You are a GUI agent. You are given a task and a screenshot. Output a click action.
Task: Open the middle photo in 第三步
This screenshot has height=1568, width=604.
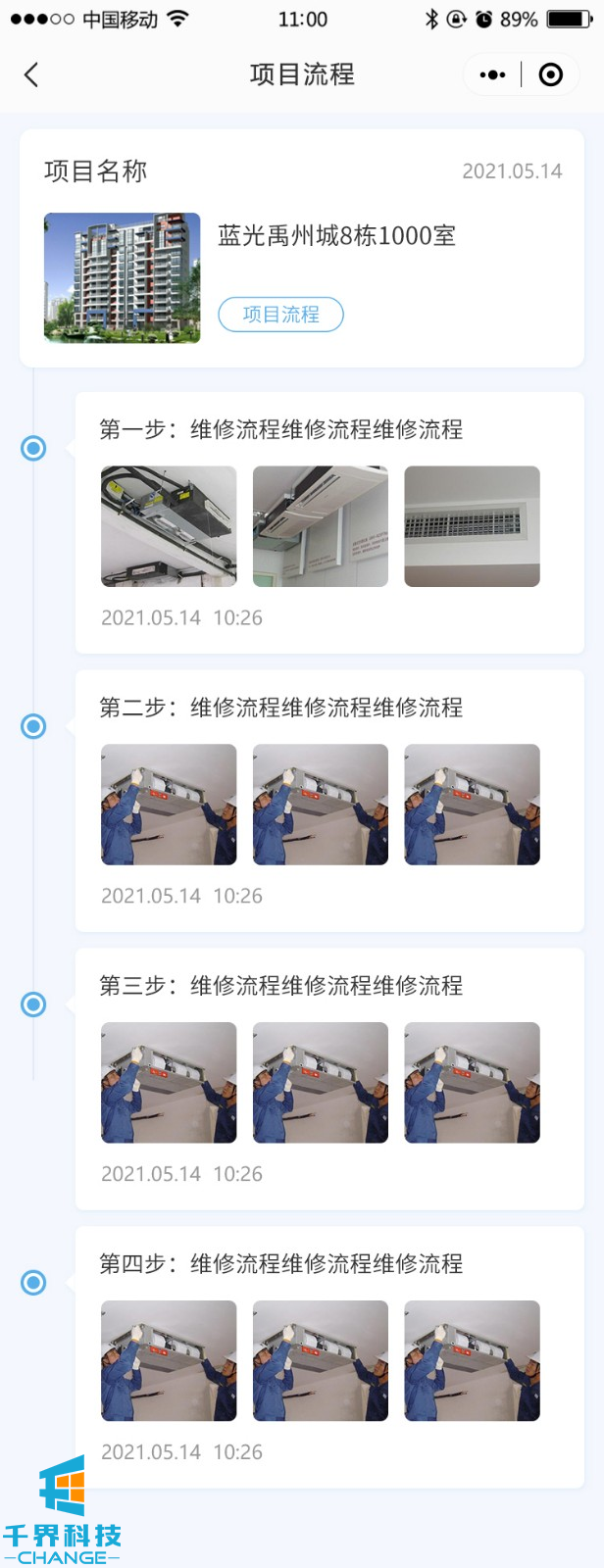coord(321,1083)
